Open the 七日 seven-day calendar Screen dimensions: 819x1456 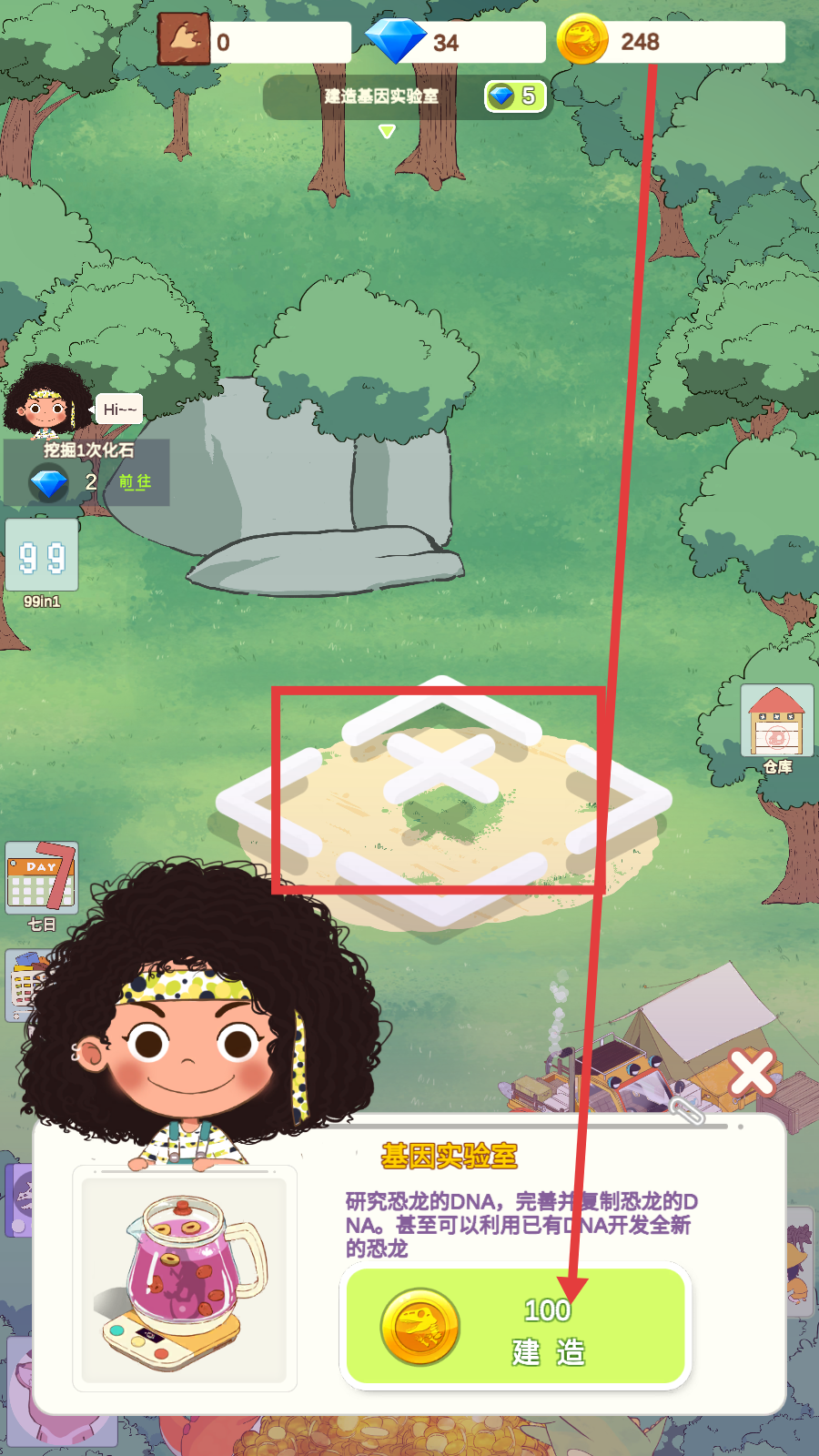pyautogui.click(x=42, y=879)
